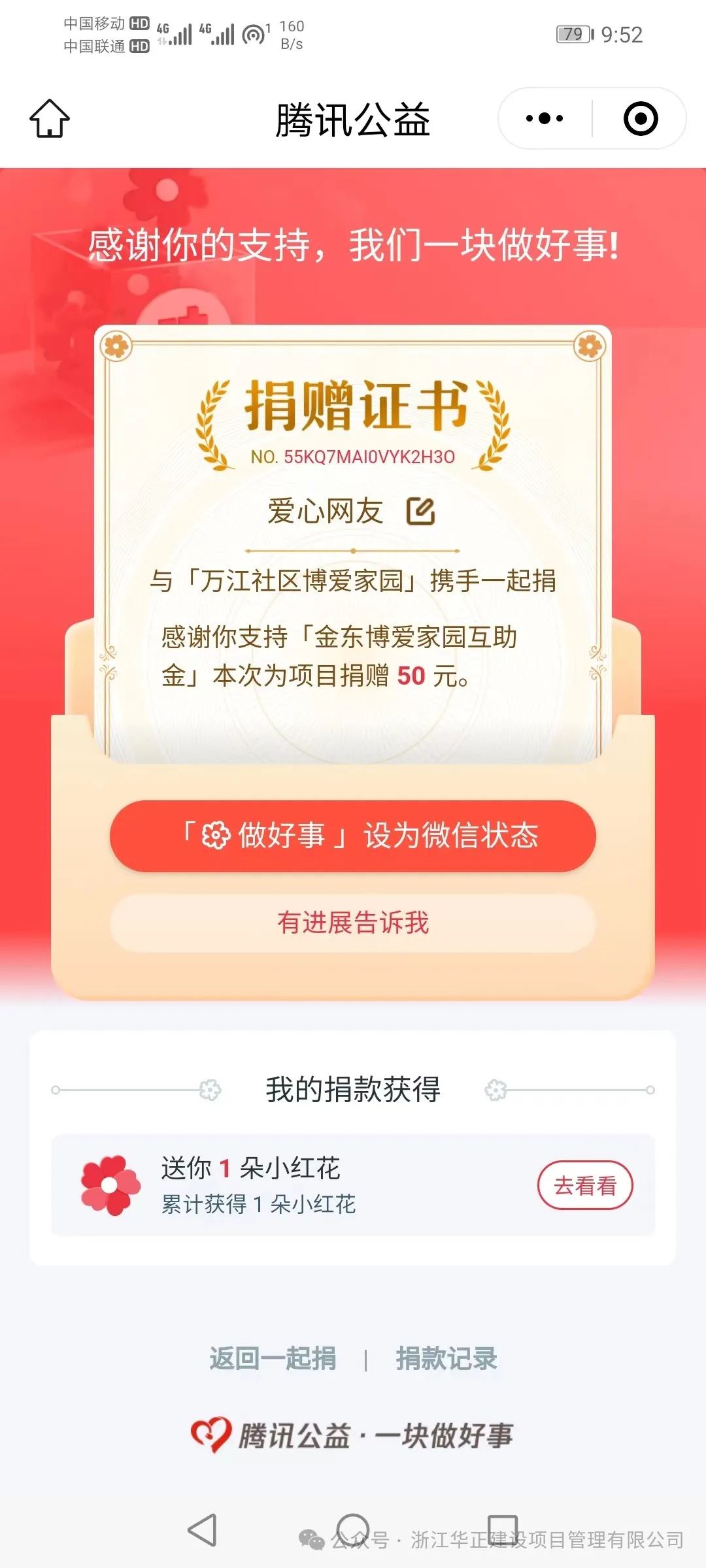
Task: Edit the donor name 爱心网友
Action: pyautogui.click(x=420, y=512)
